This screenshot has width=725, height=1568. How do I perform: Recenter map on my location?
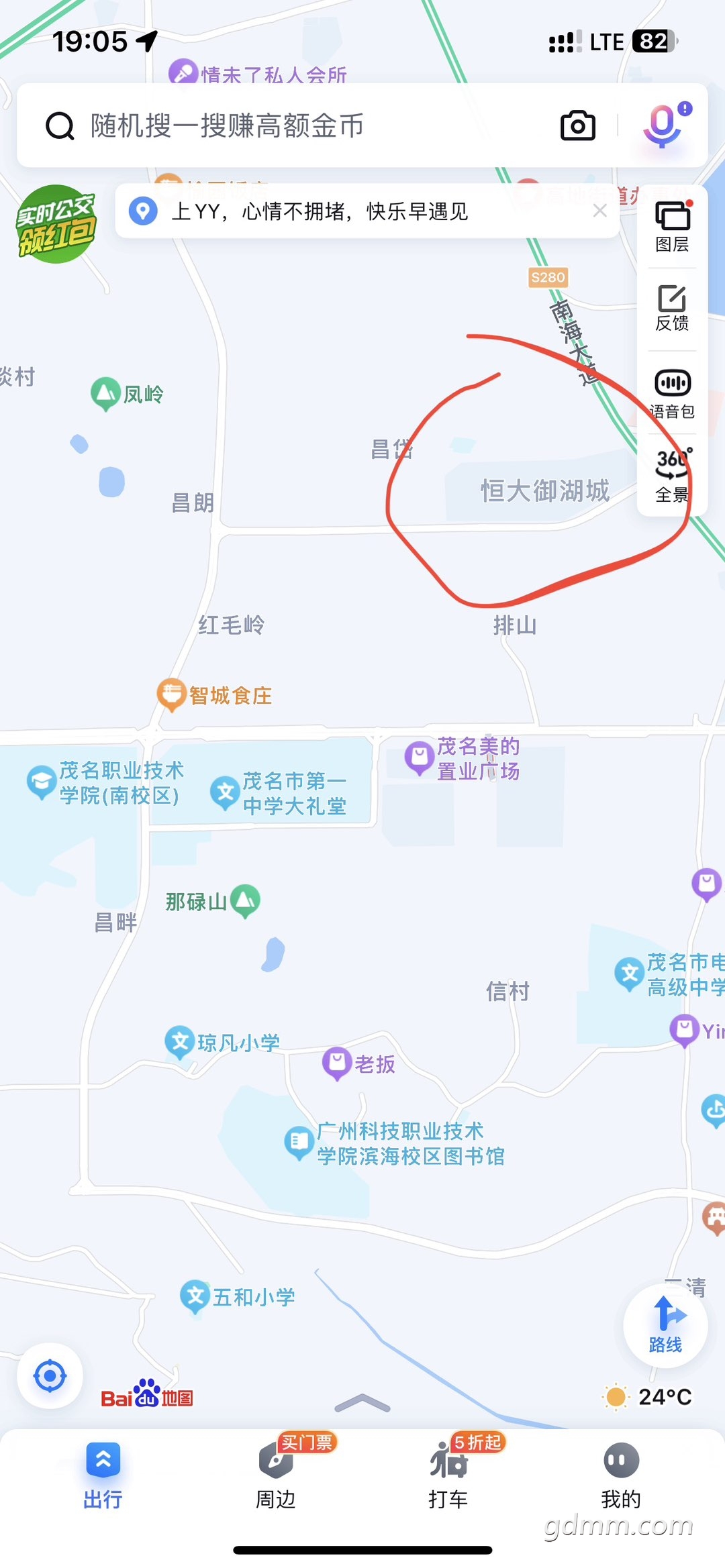click(50, 1376)
